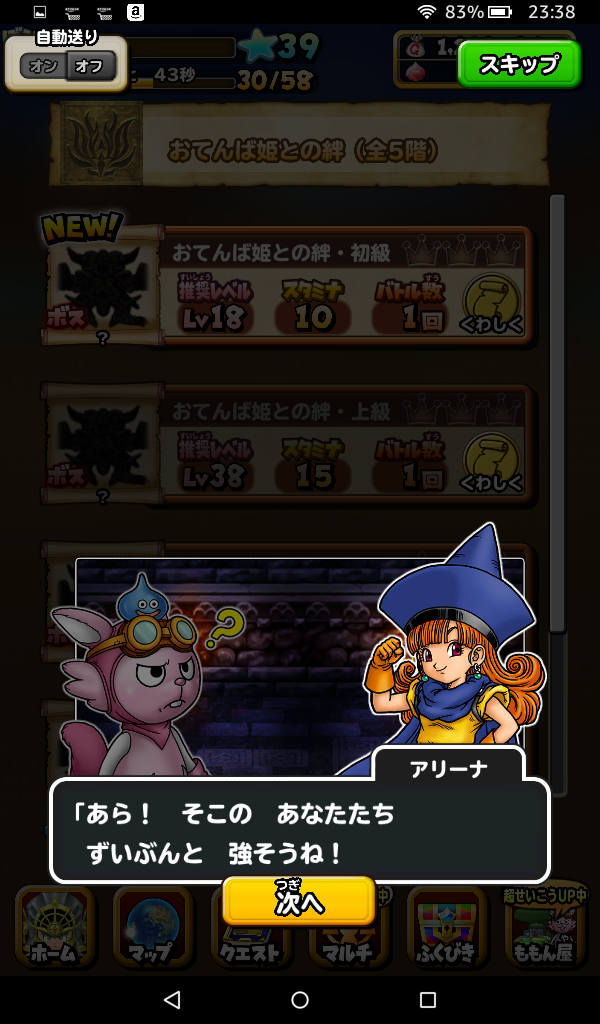
Task: Switch to the マップ tab
Action: [153, 927]
